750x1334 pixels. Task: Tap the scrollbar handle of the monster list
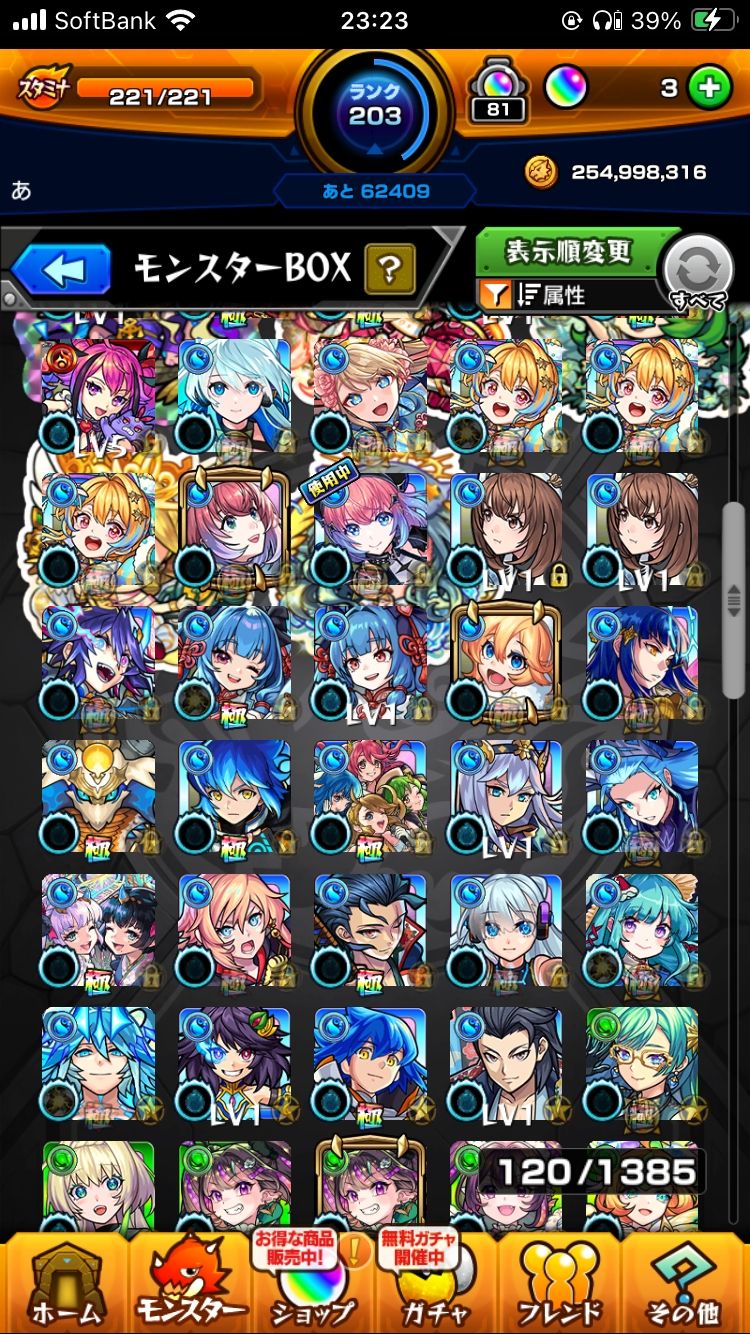click(x=733, y=598)
